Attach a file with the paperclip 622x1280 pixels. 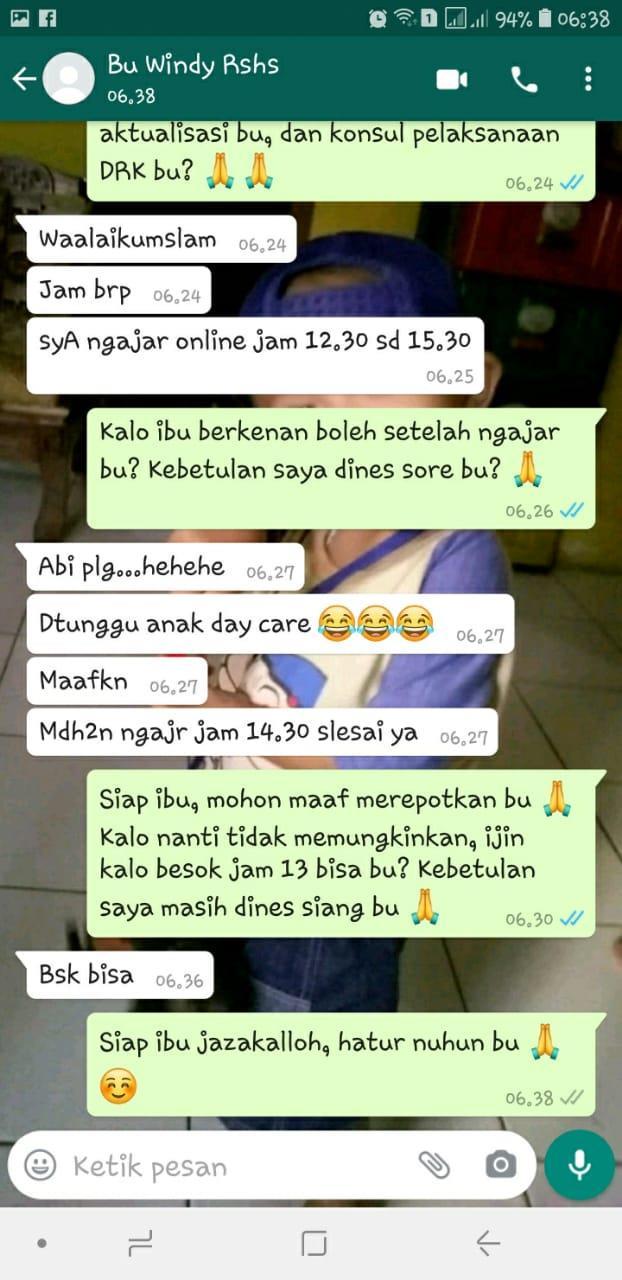(434, 1165)
